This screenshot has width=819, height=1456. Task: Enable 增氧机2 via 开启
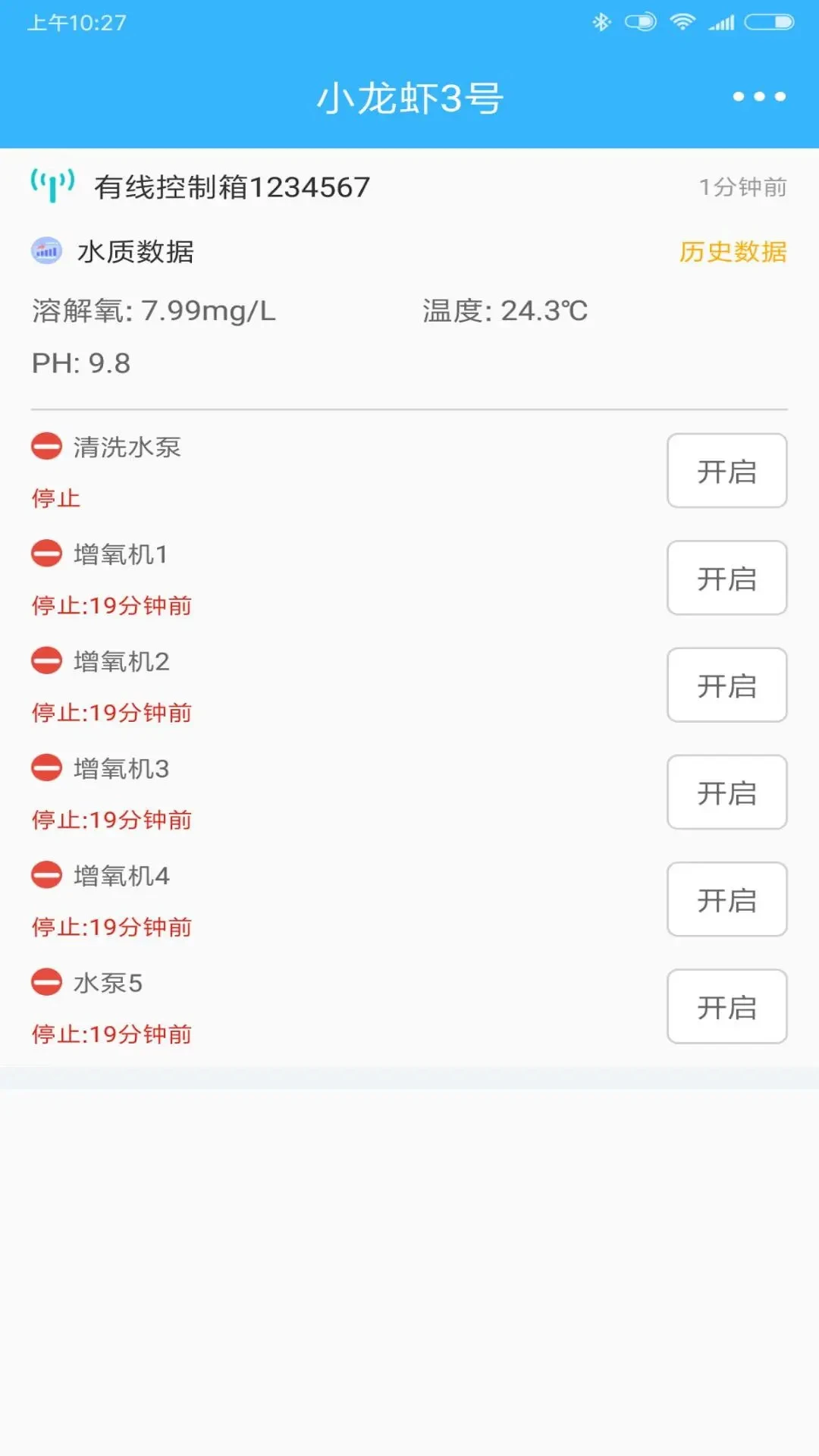click(726, 685)
